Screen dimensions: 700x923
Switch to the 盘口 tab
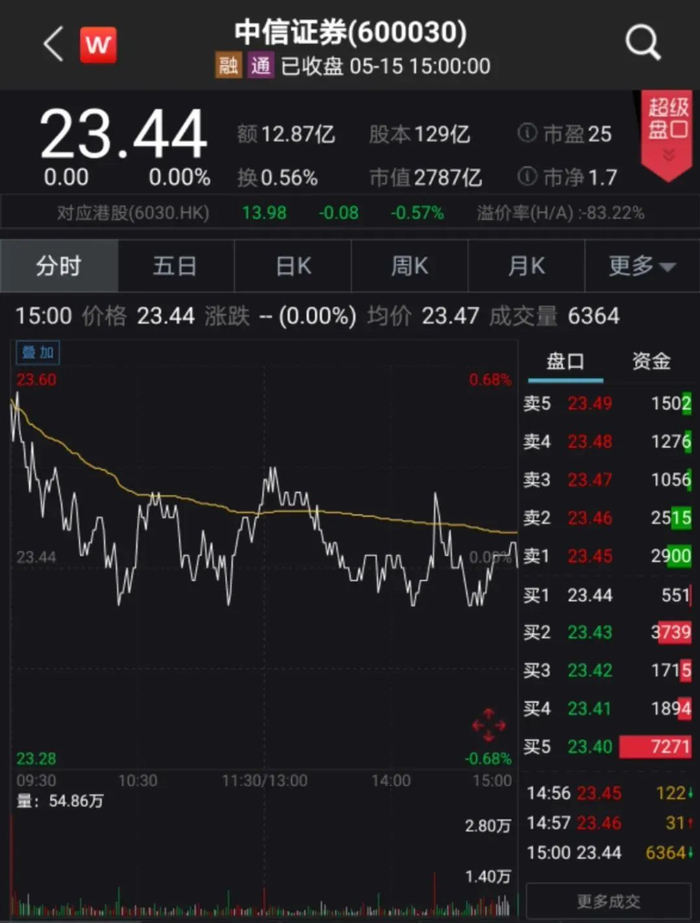point(565,362)
